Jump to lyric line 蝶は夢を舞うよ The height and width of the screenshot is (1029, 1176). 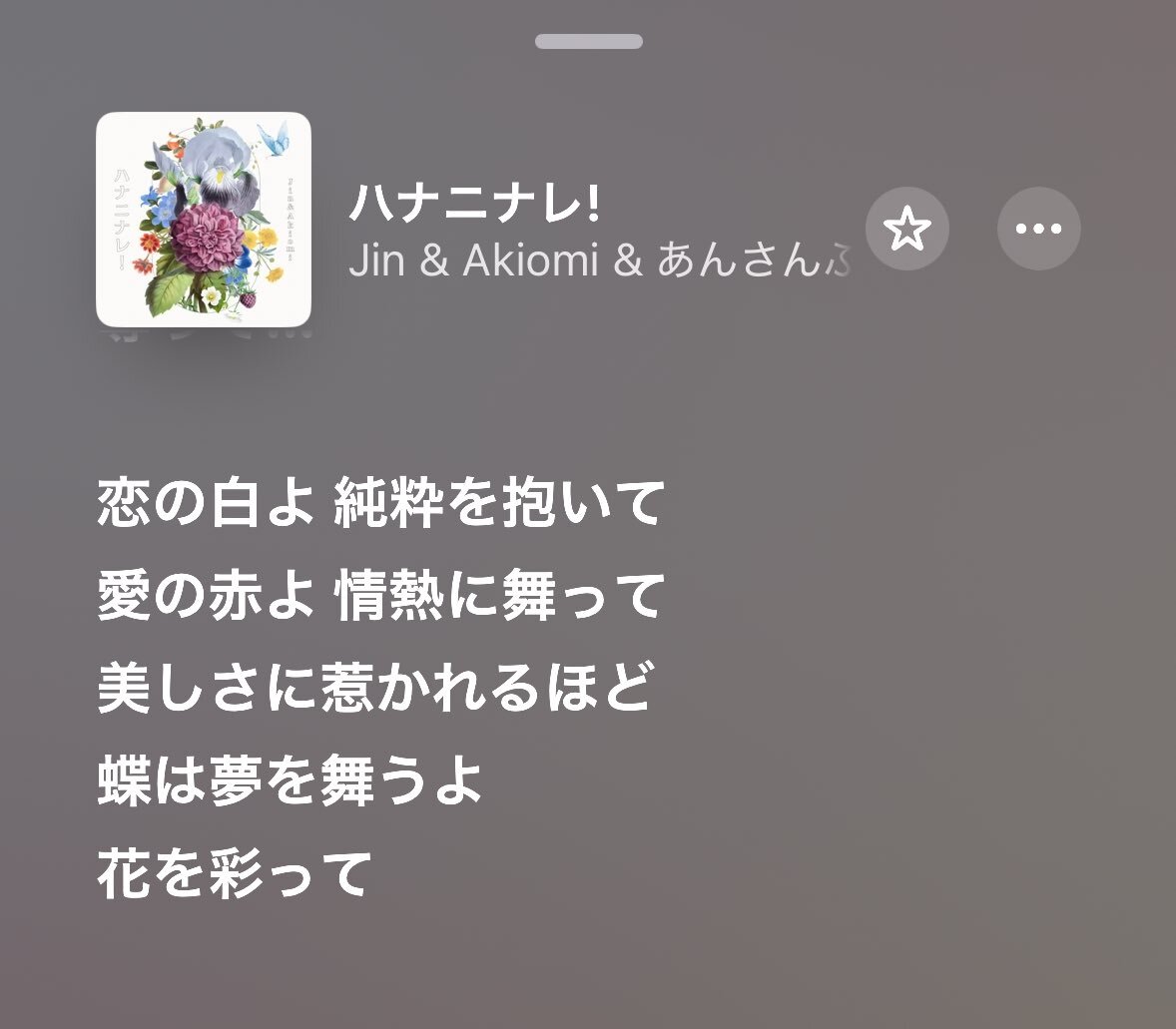(x=291, y=780)
